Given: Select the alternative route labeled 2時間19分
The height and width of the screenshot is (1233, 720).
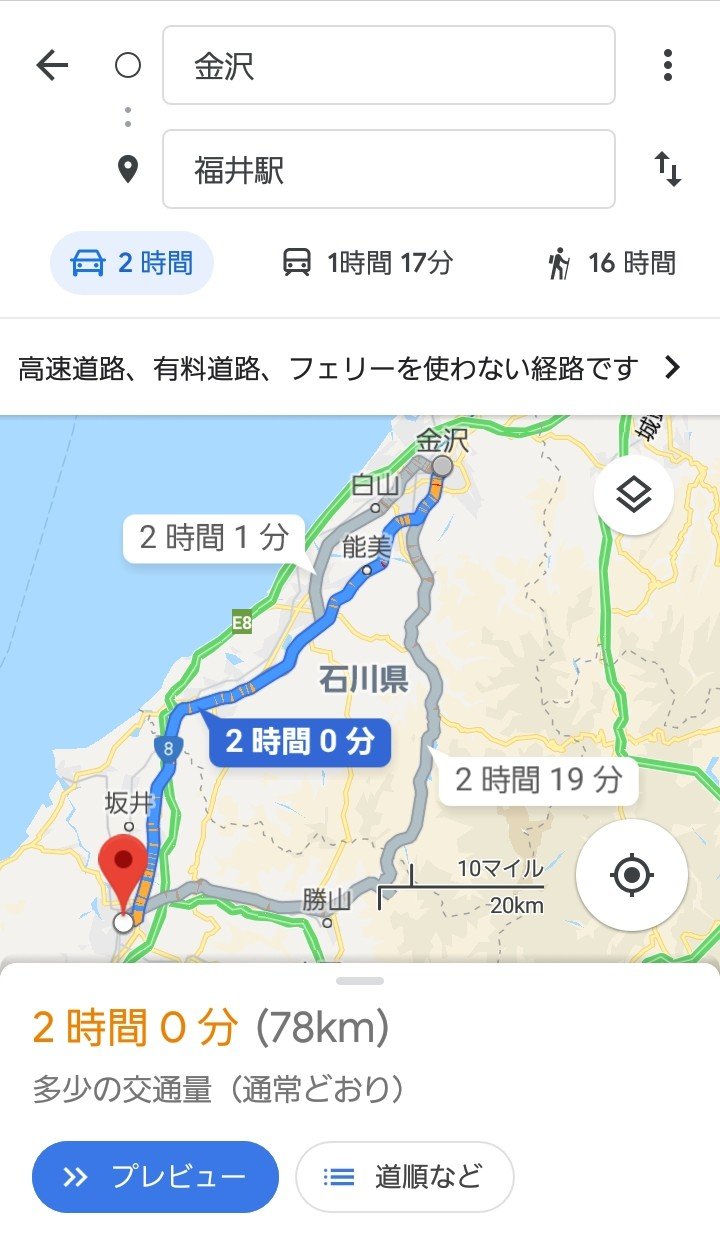Looking at the screenshot, I should pyautogui.click(x=538, y=779).
